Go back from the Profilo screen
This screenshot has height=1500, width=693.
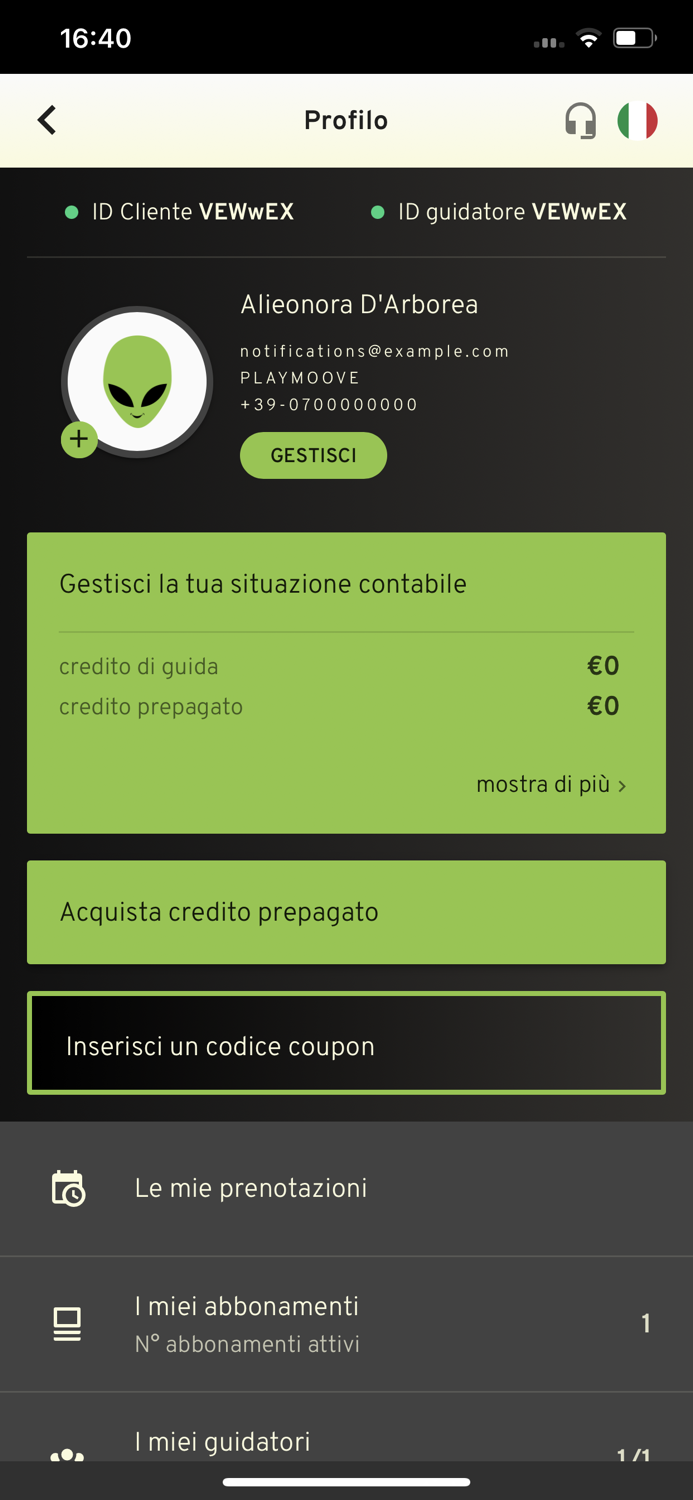[x=47, y=121]
